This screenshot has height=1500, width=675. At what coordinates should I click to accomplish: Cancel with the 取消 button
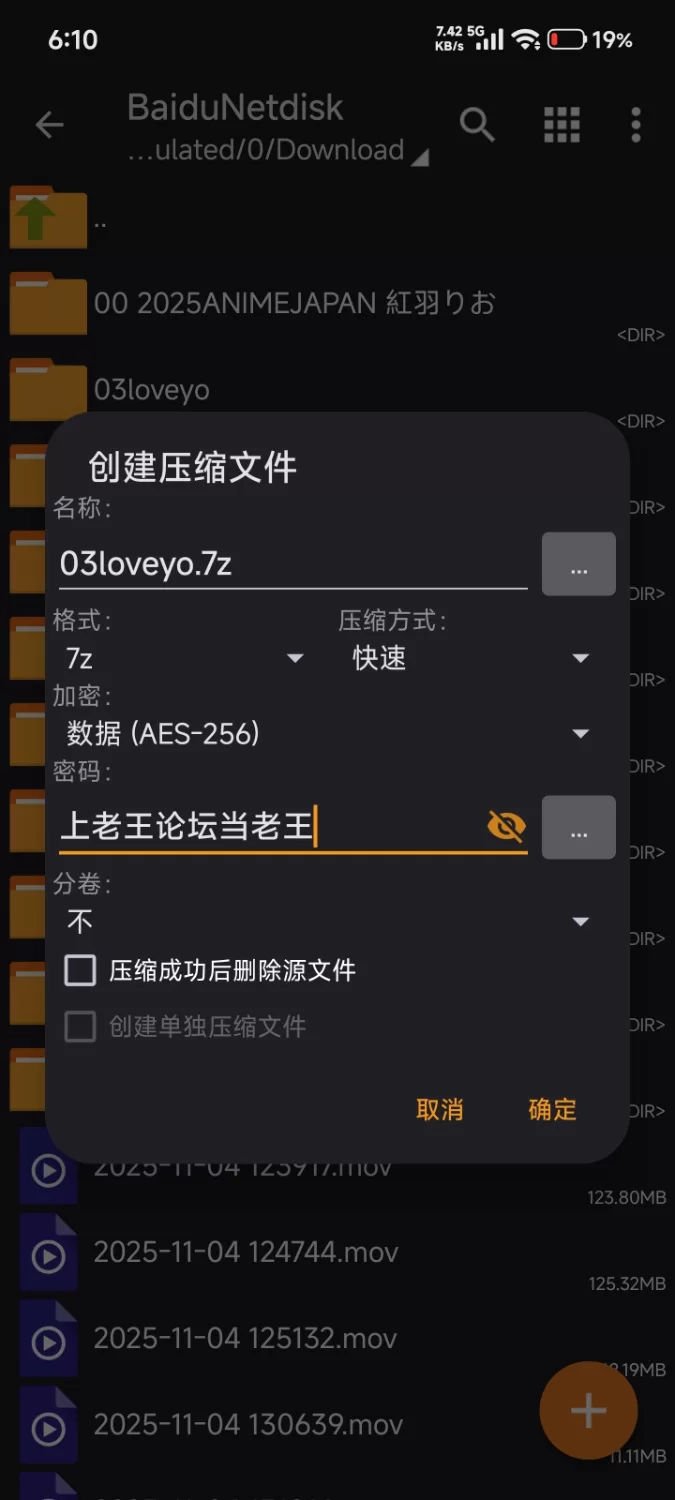(439, 1109)
